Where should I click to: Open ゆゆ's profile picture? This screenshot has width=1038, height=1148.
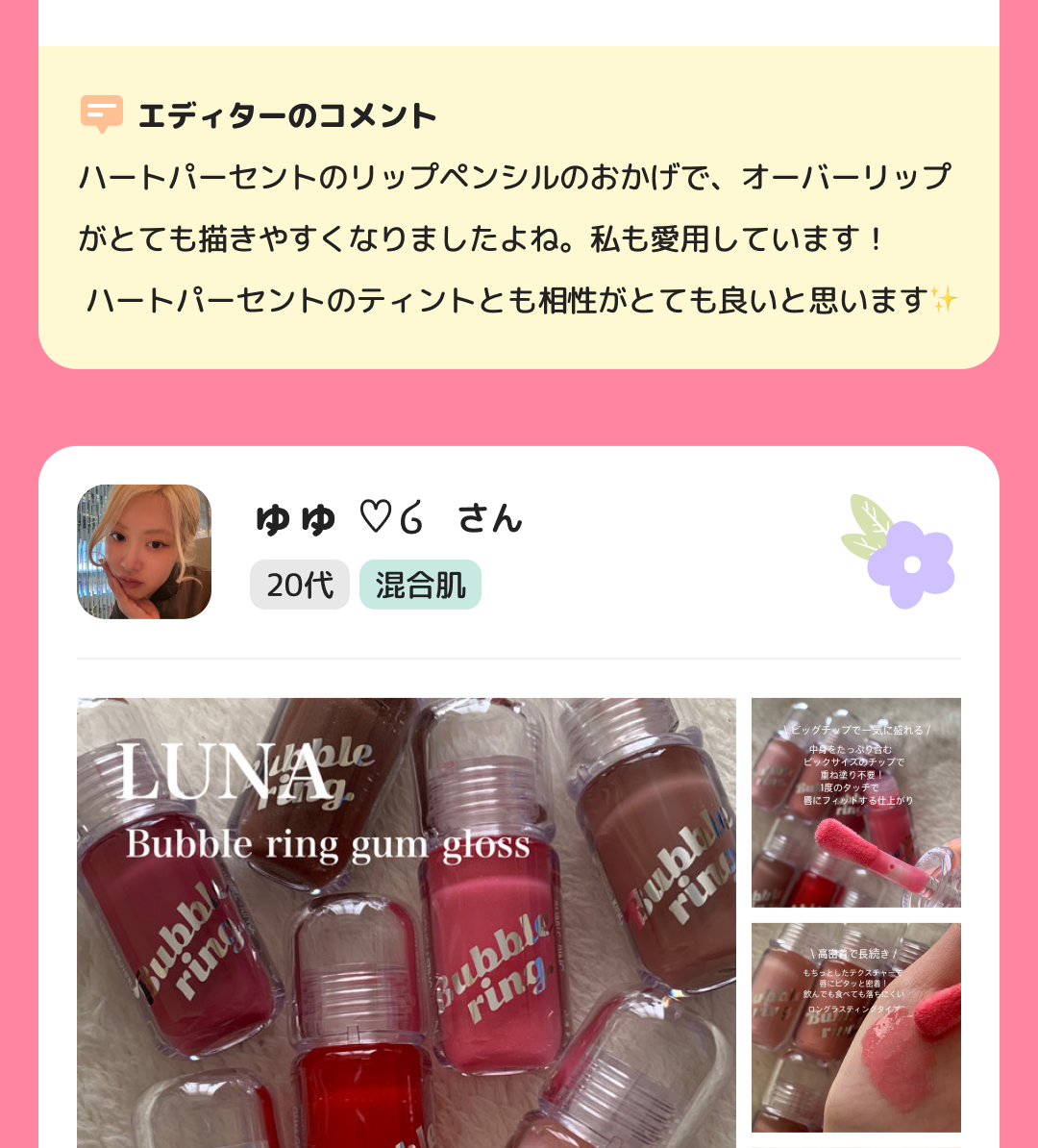pos(144,552)
